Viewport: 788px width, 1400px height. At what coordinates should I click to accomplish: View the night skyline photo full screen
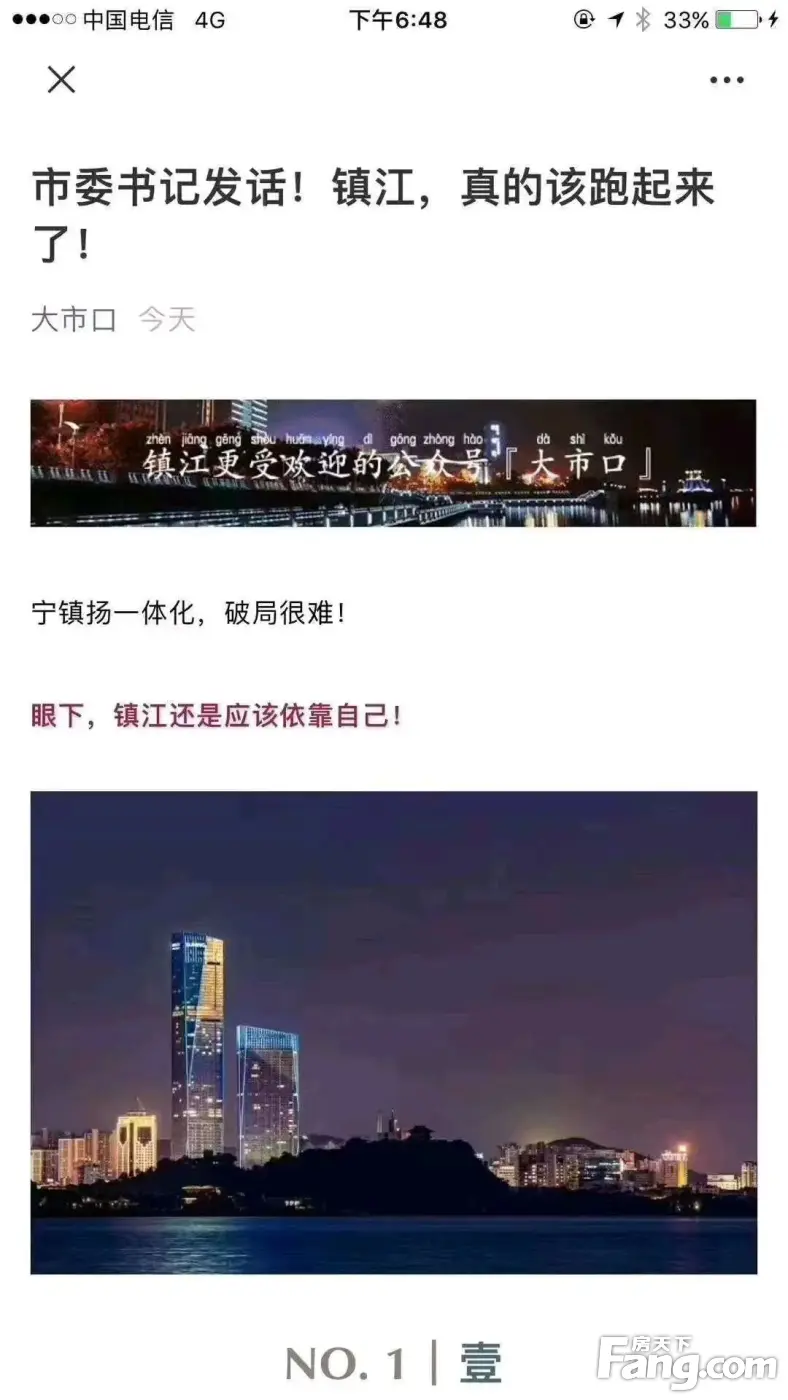click(x=393, y=1032)
